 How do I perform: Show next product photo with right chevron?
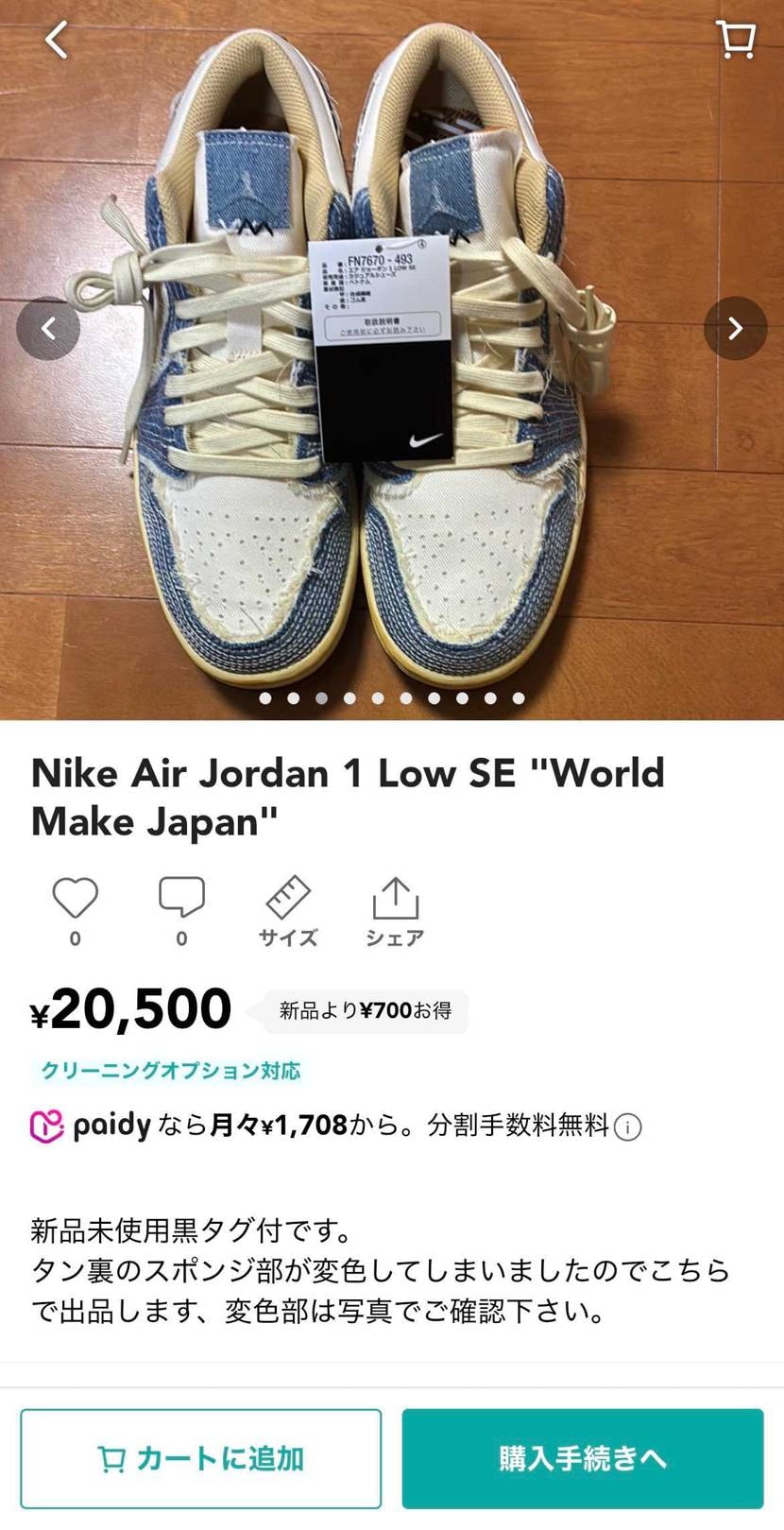click(x=735, y=328)
